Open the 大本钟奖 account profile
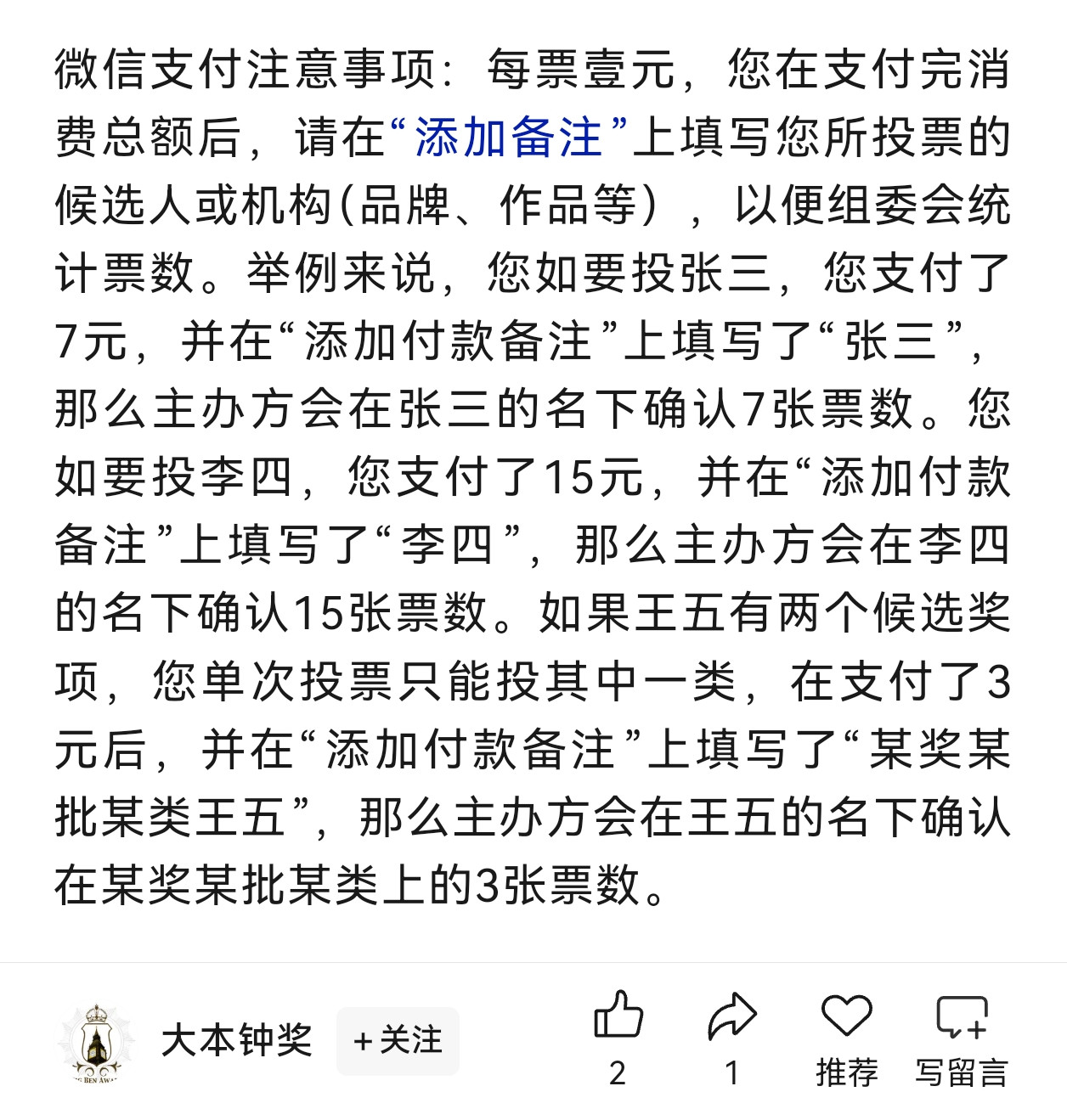 236,1040
